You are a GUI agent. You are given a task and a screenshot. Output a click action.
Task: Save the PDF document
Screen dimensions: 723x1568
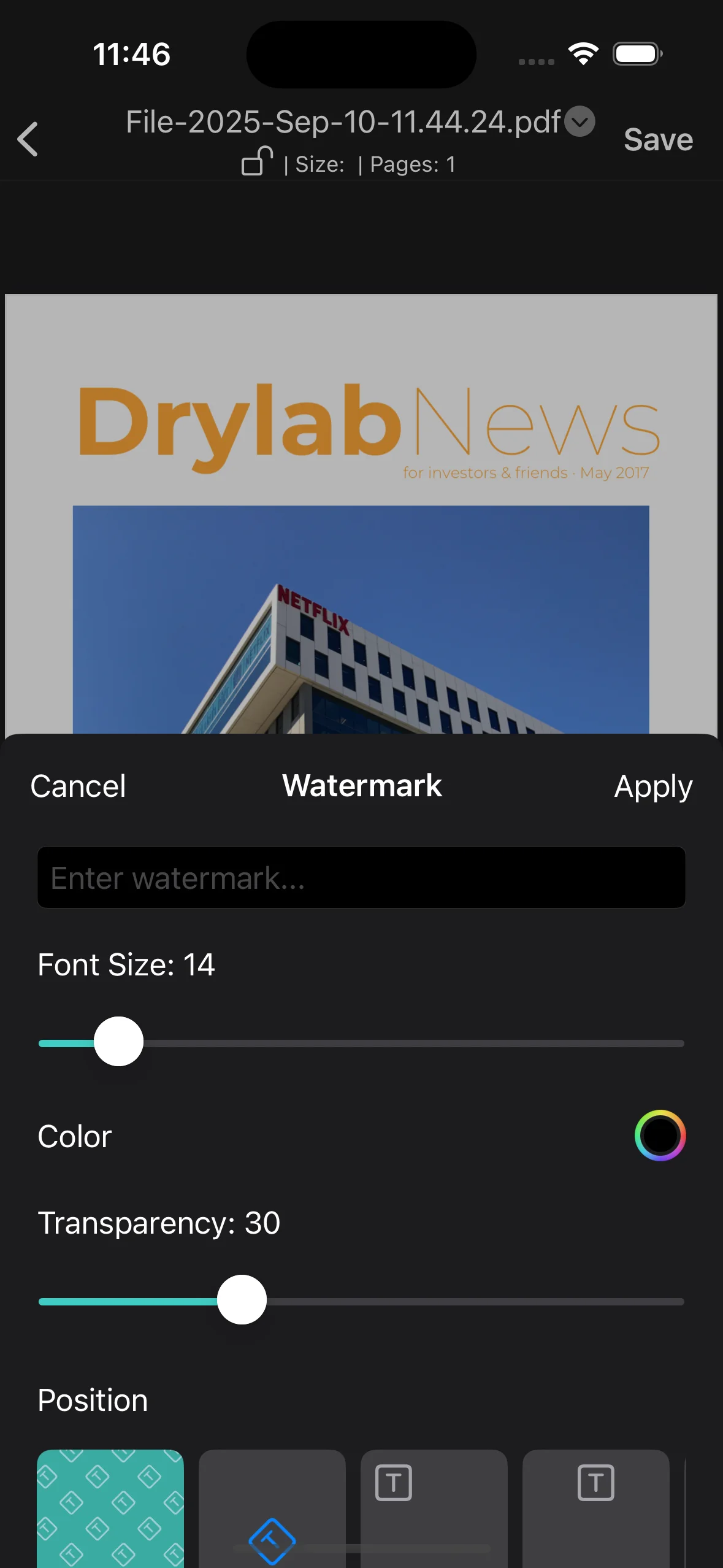click(x=658, y=139)
